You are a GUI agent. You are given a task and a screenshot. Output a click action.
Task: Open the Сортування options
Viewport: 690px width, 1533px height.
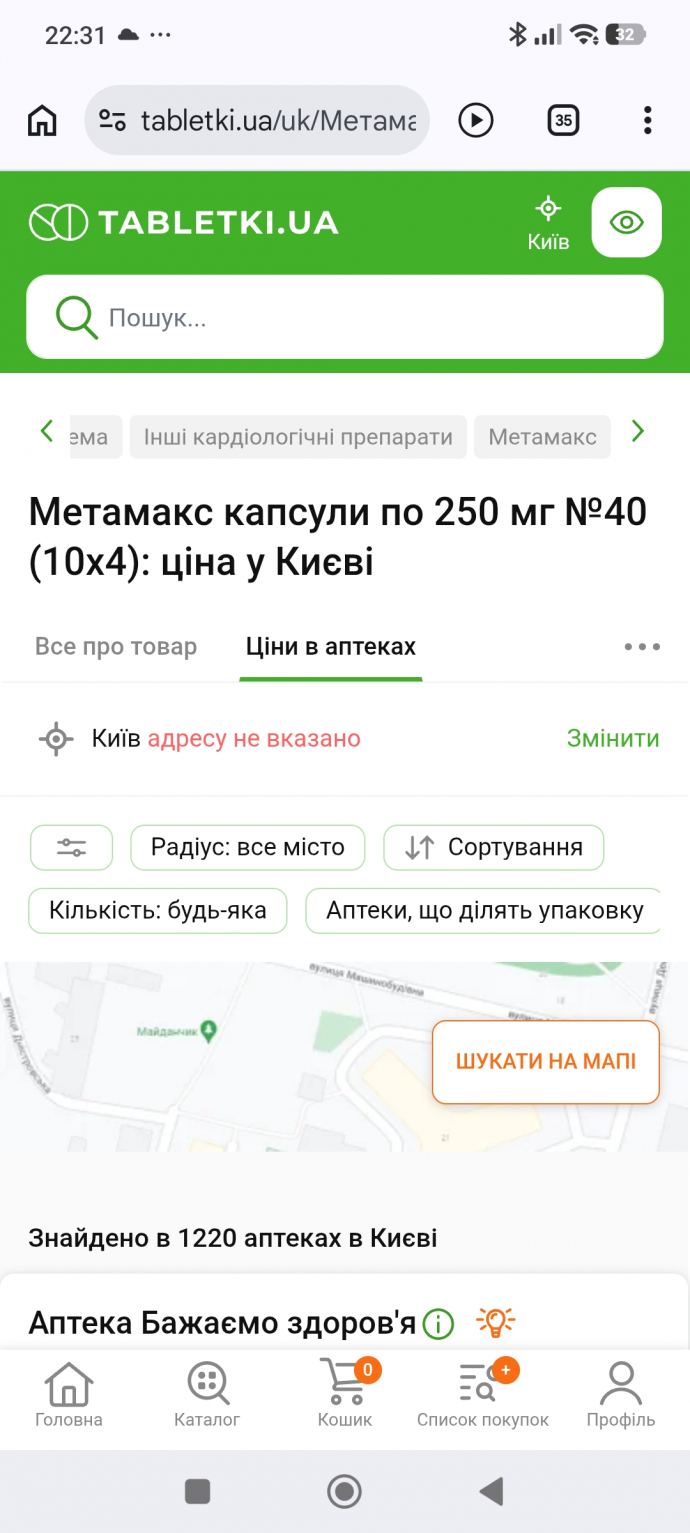[494, 848]
